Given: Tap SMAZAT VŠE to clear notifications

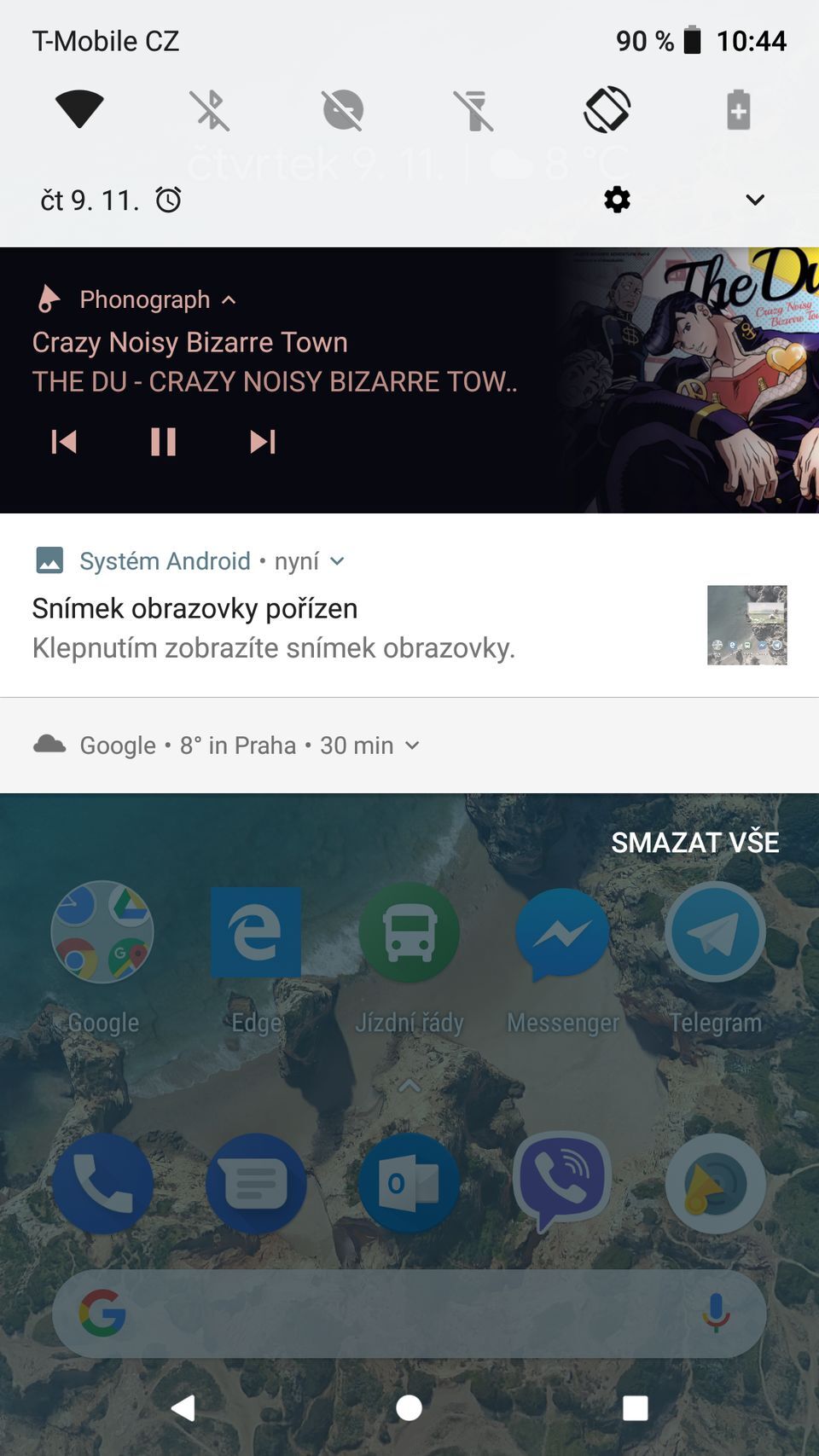Looking at the screenshot, I should click(x=695, y=842).
